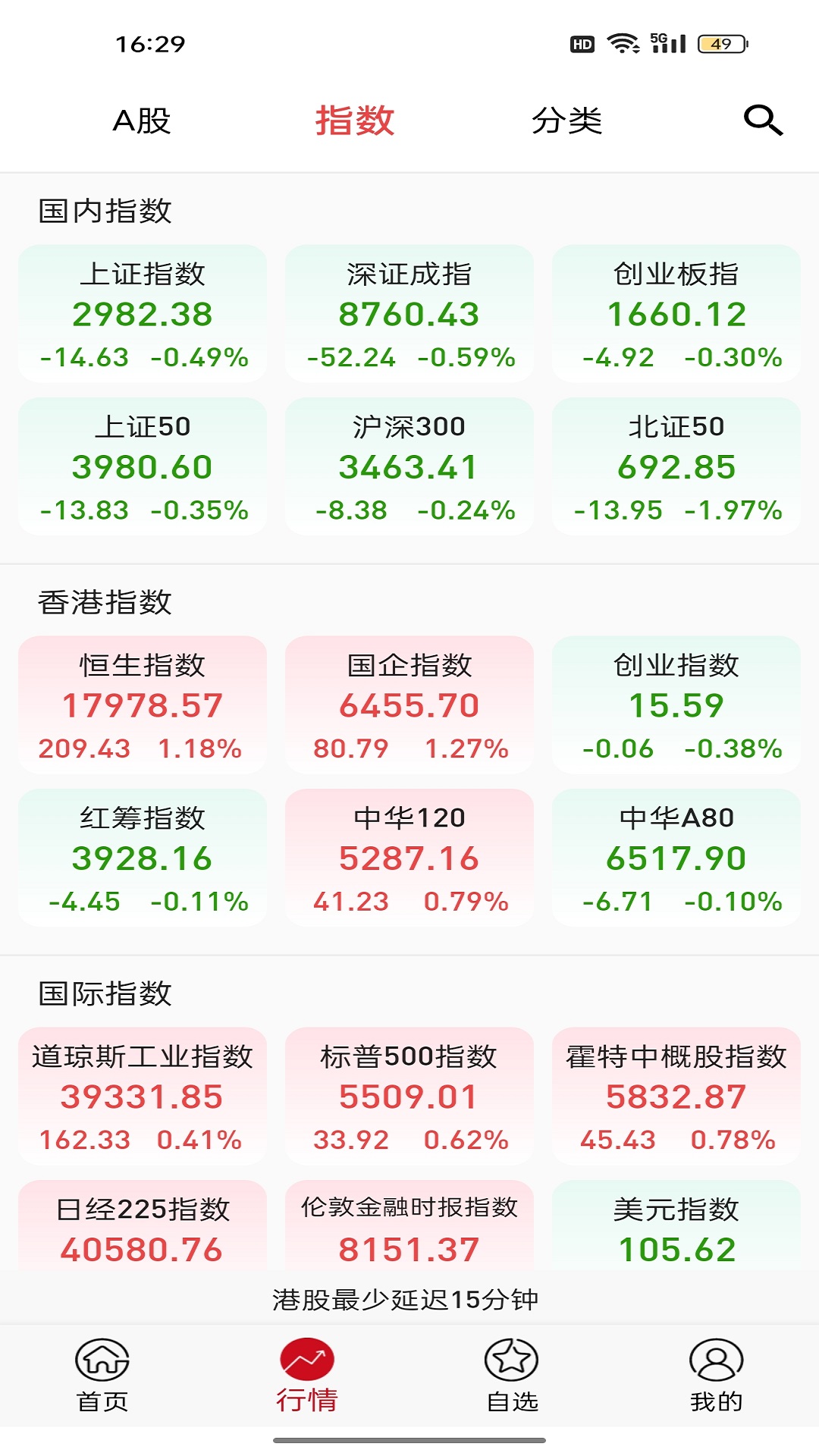View the 北证50 index quote

[x=676, y=468]
